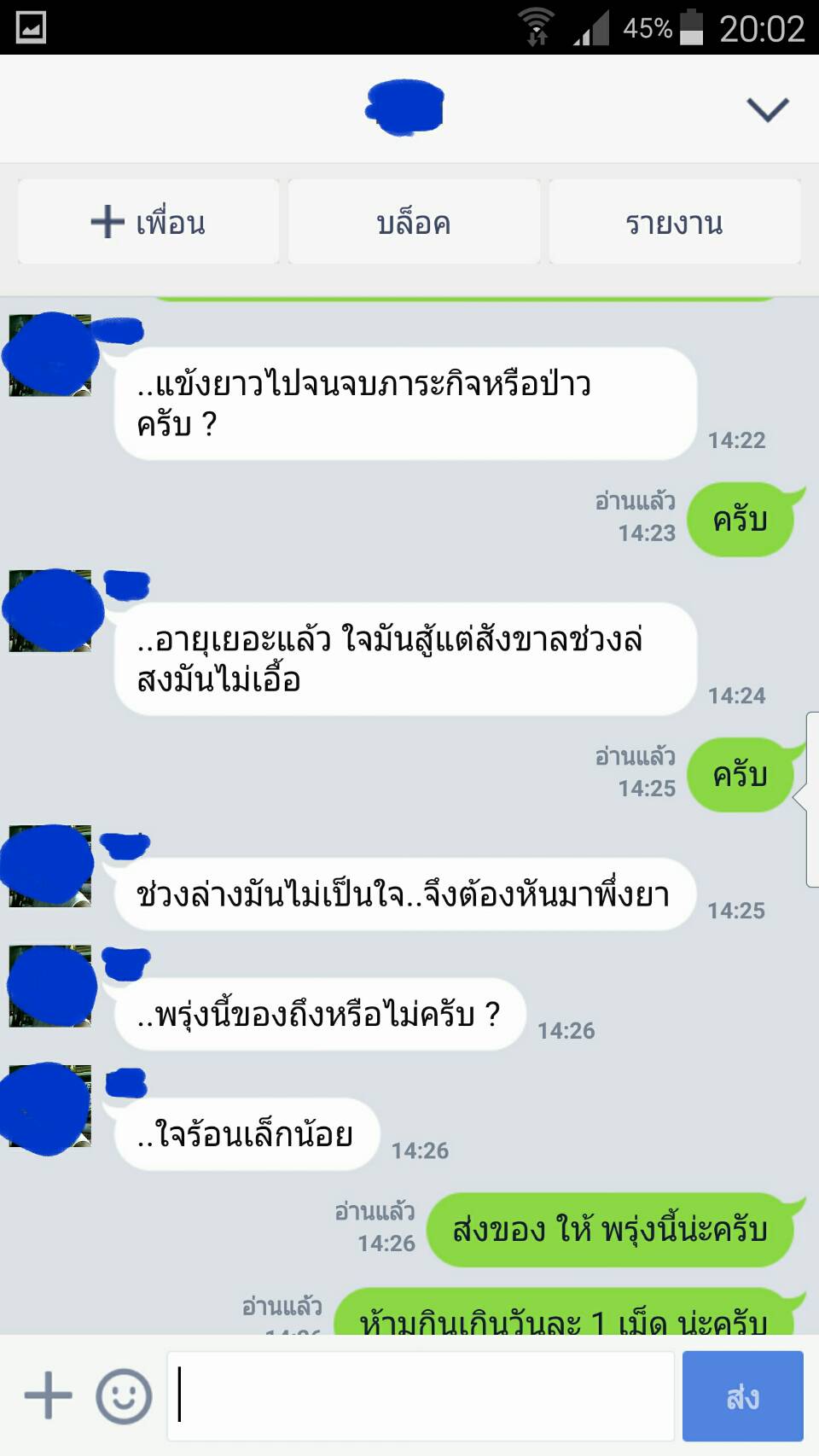Block this contact with บล็อค
Screen dimensions: 819x1456
tap(414, 223)
